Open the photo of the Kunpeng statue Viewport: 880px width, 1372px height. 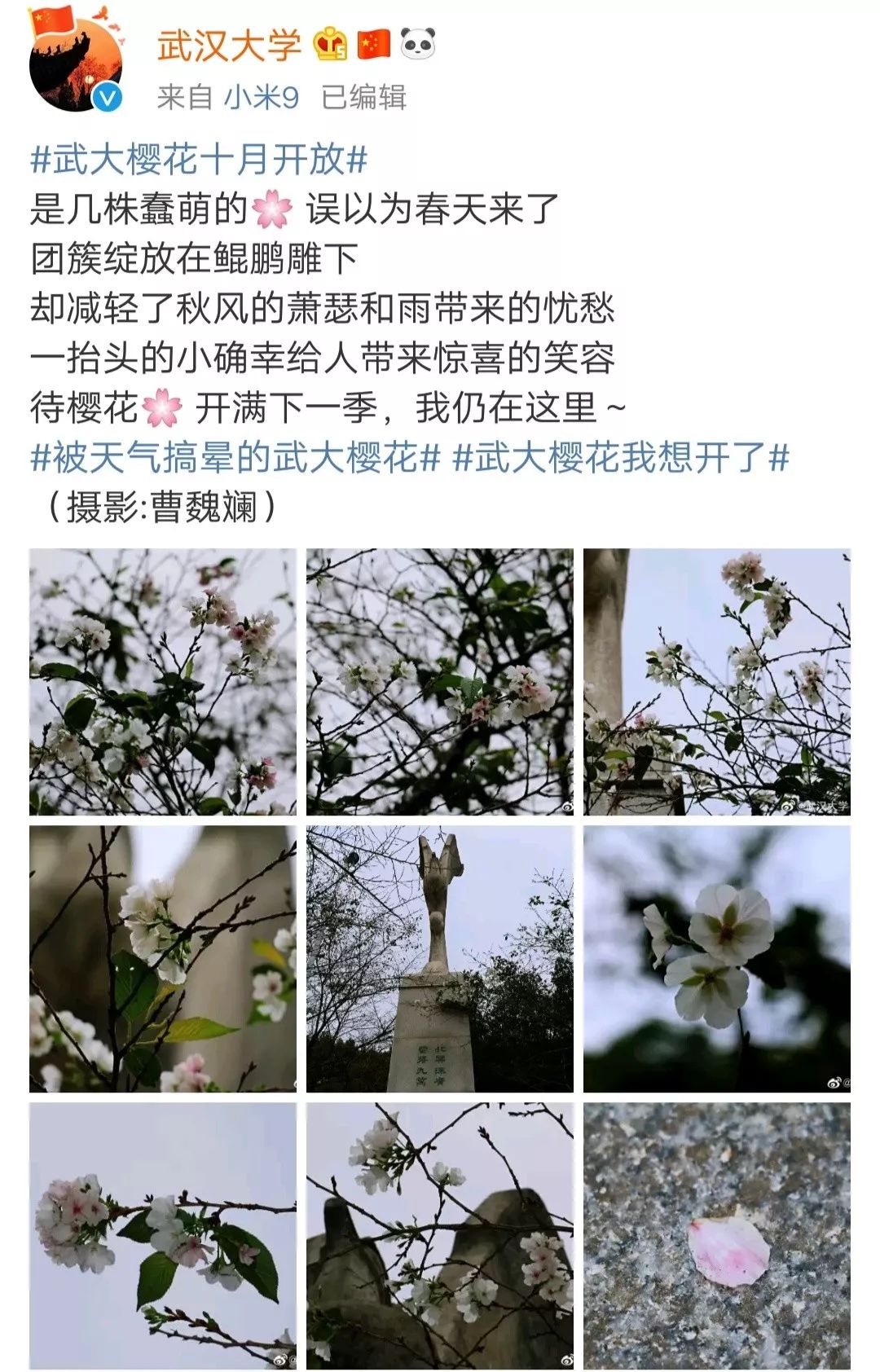click(x=439, y=959)
